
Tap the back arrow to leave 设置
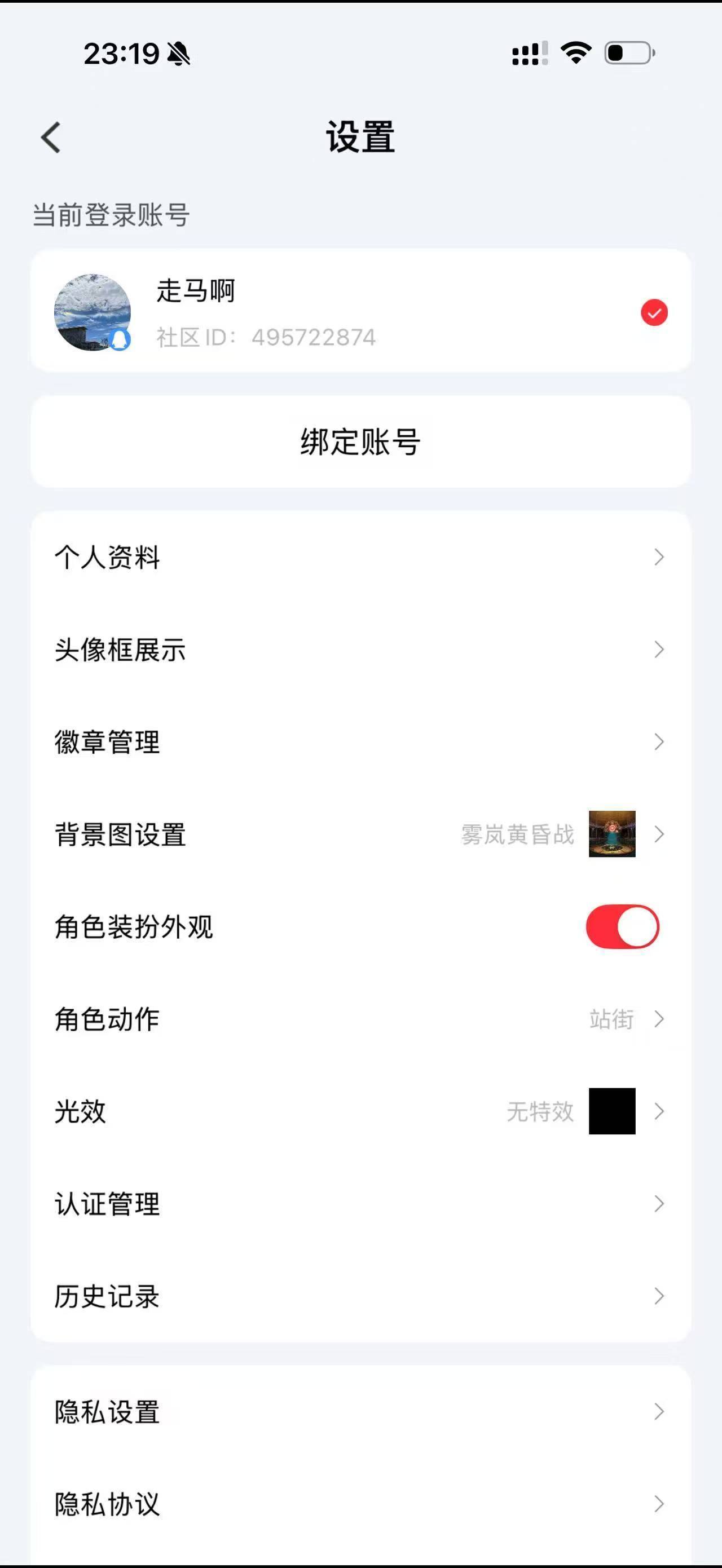click(51, 139)
